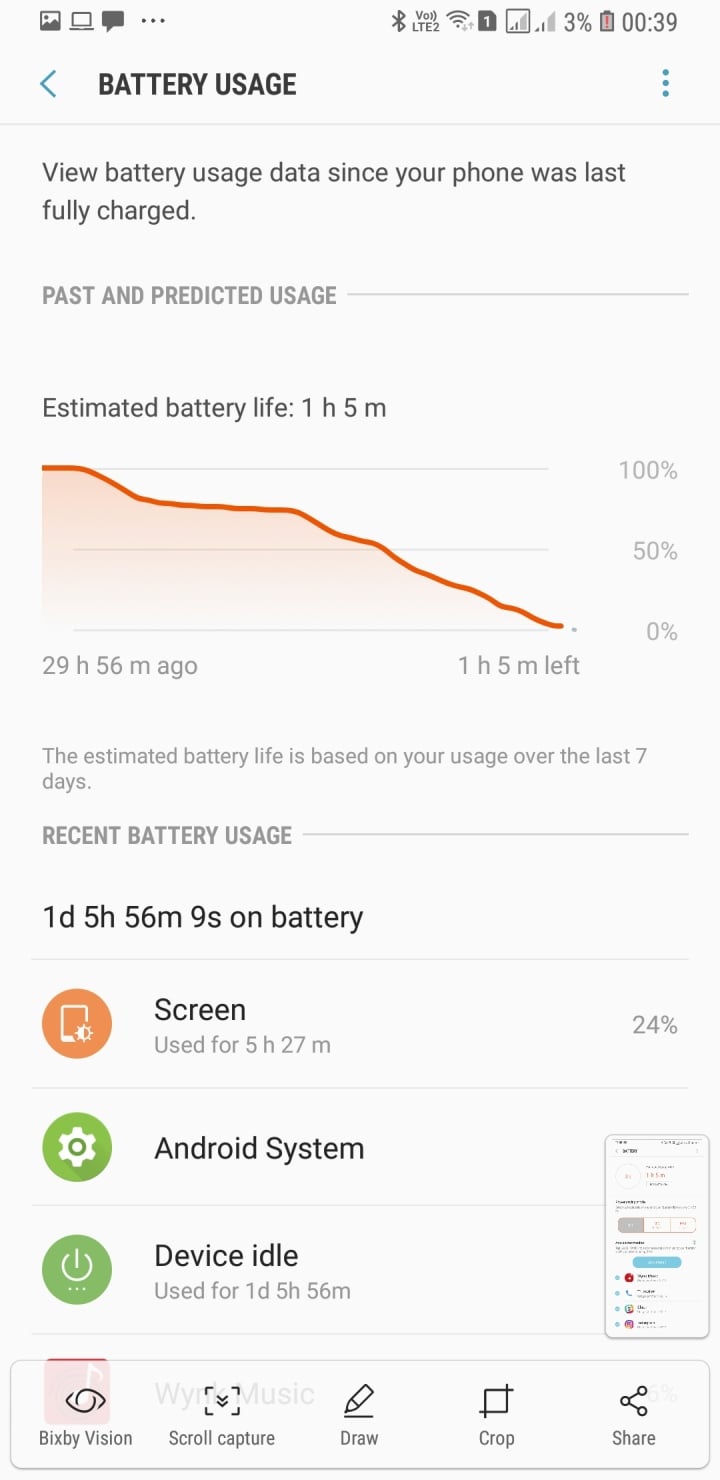
Task: Launch Bixby Vision on the screenshot
Action: (x=85, y=1416)
